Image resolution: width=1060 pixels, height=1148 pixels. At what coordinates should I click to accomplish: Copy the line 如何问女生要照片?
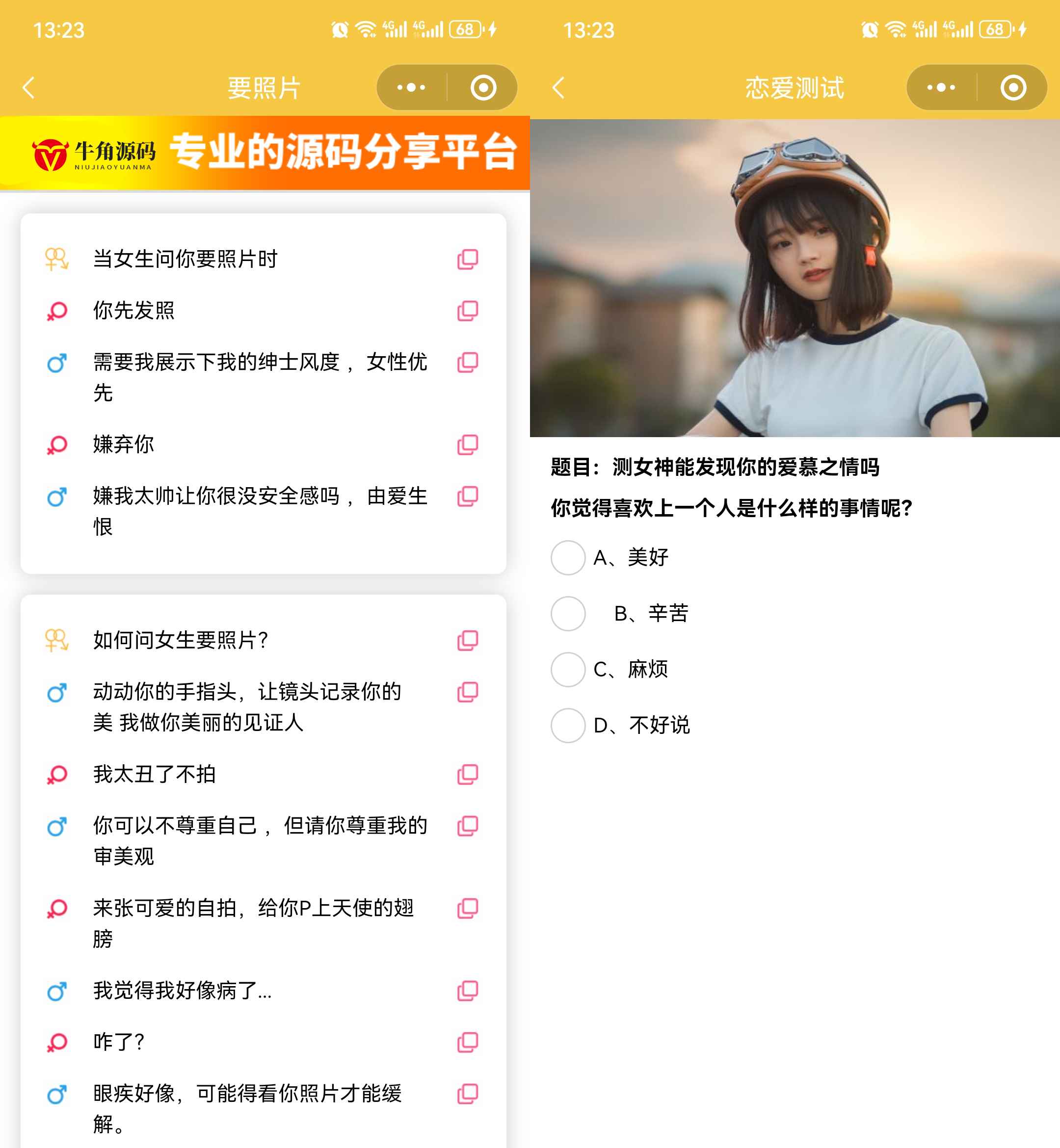click(468, 641)
